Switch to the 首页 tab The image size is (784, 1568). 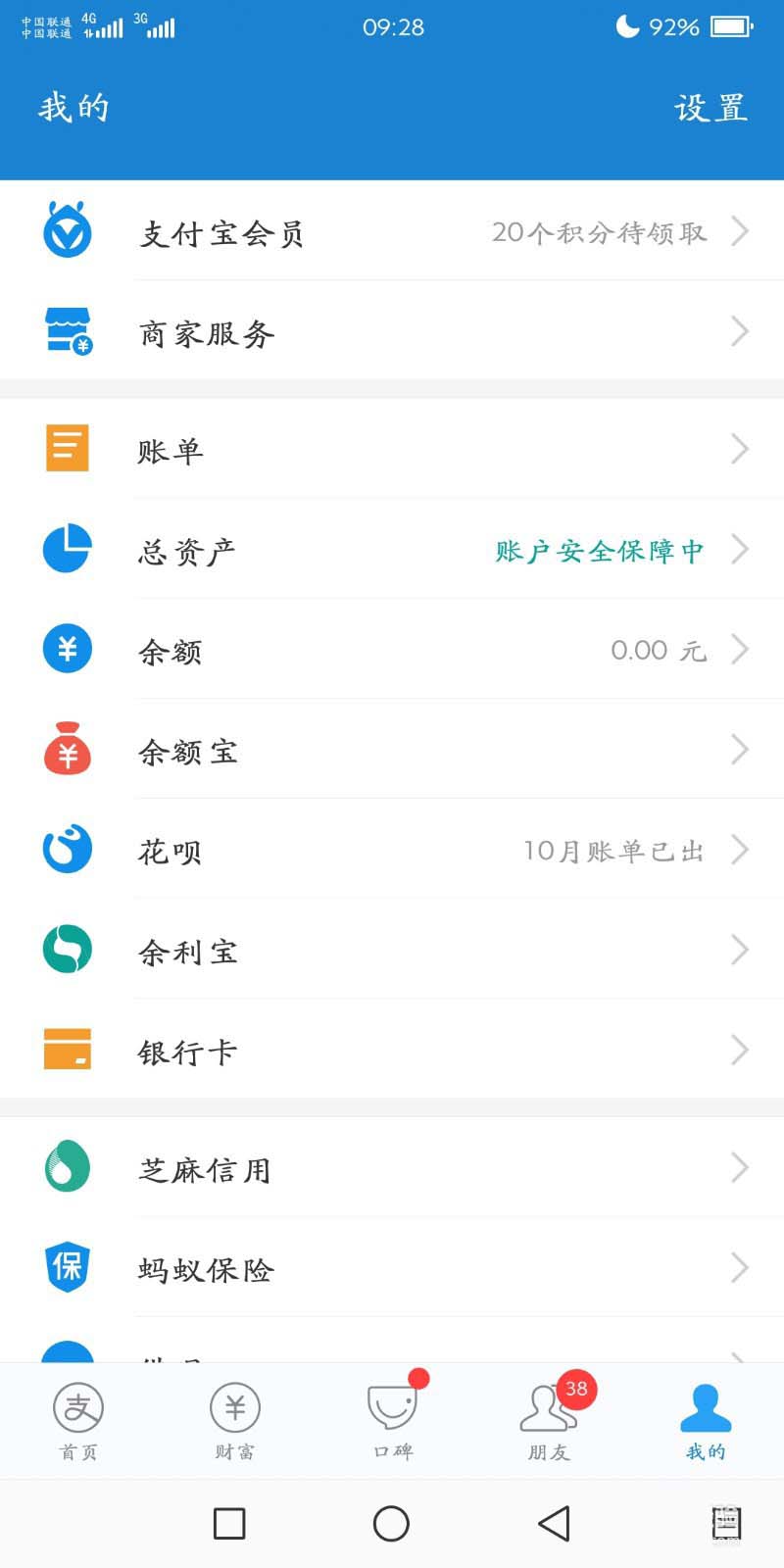pyautogui.click(x=78, y=1421)
